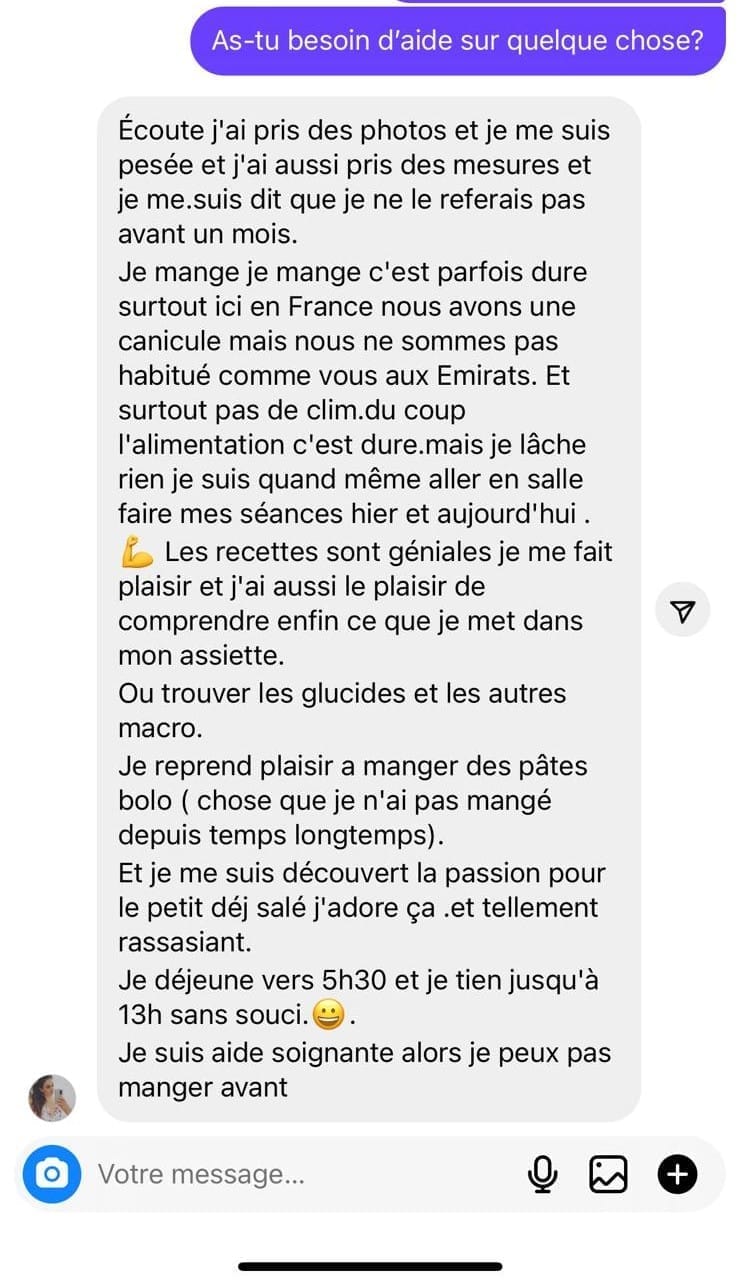Share the long message via paper-plane icon
Screen dimensions: 740x1285
pos(683,611)
